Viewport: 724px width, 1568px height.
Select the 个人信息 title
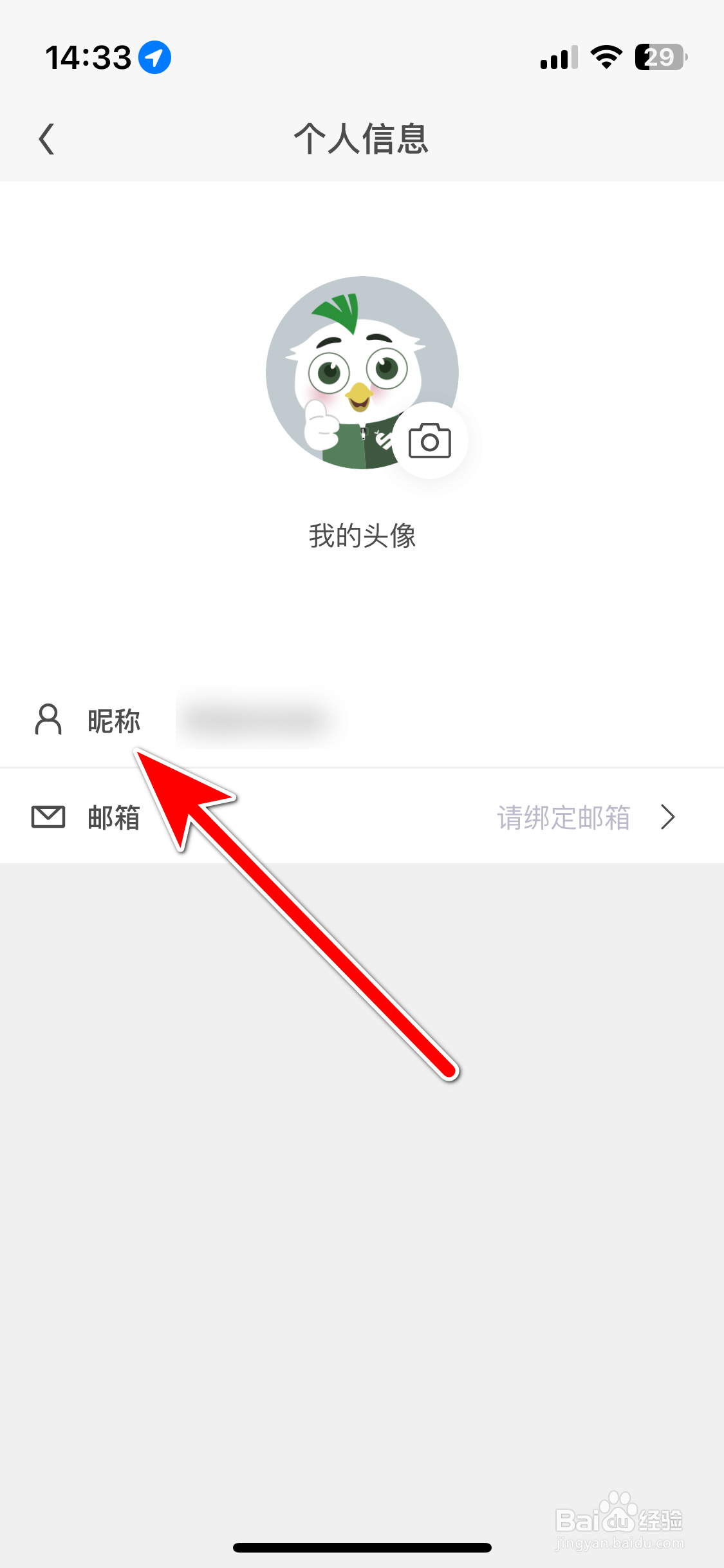[362, 139]
